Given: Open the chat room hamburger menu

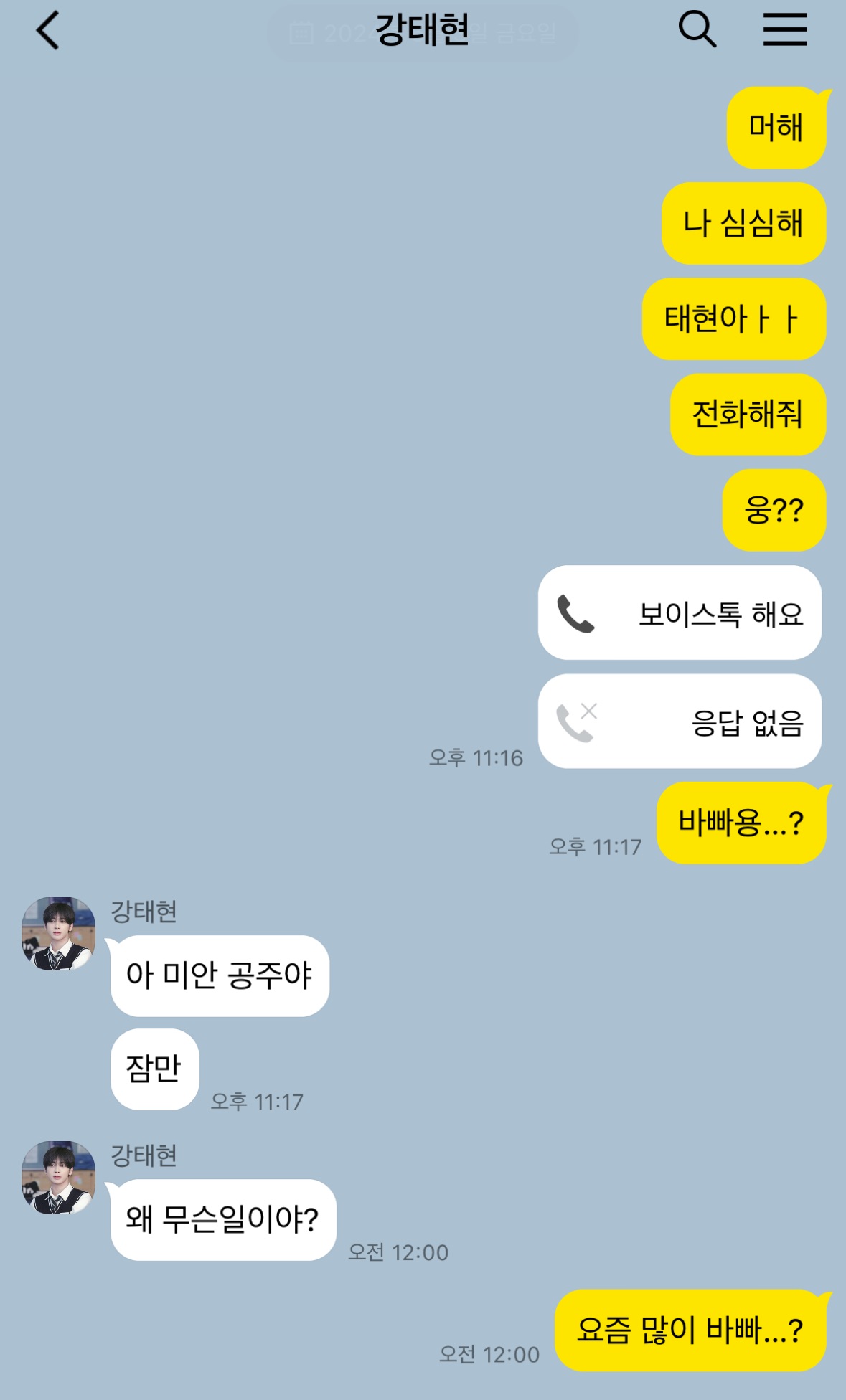Looking at the screenshot, I should (784, 30).
